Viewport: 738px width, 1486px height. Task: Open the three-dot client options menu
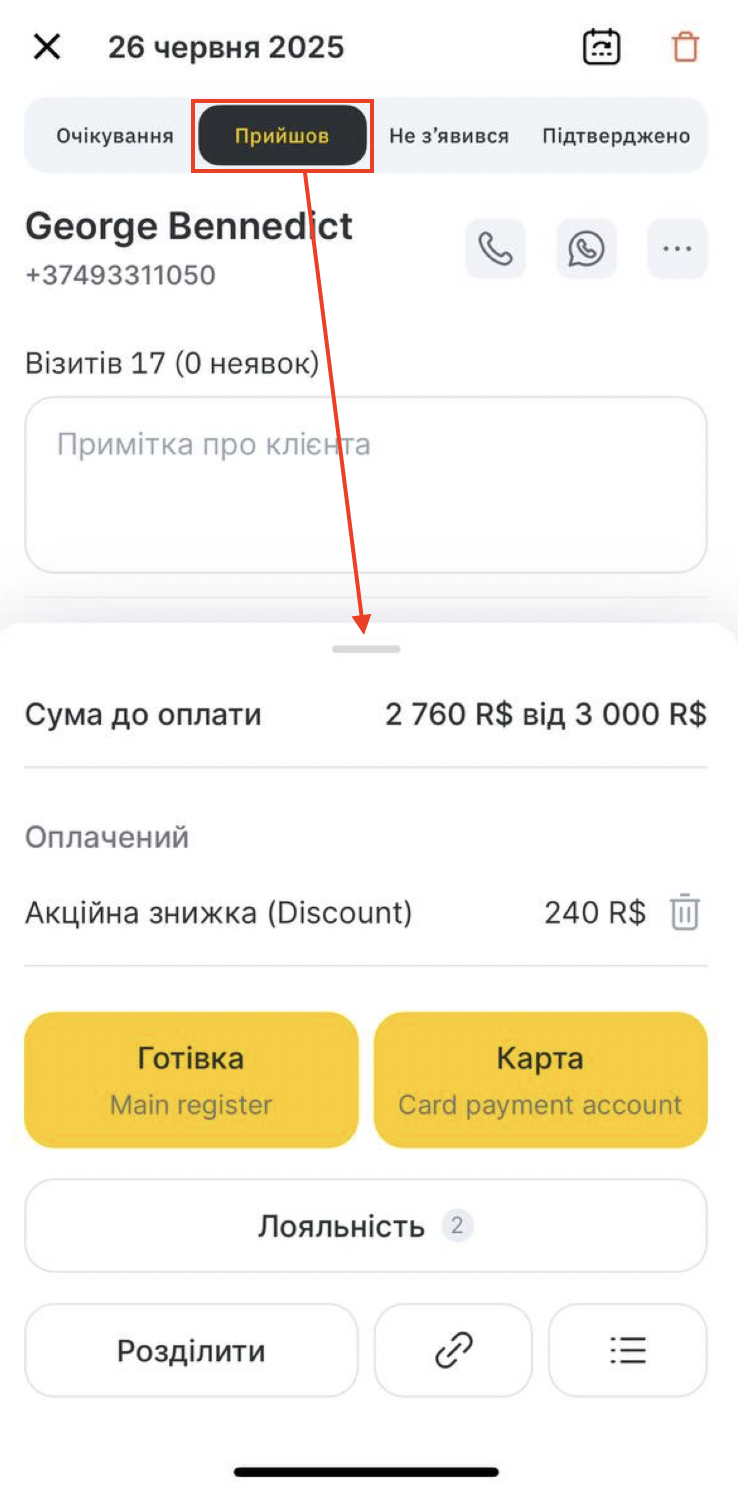coord(678,248)
